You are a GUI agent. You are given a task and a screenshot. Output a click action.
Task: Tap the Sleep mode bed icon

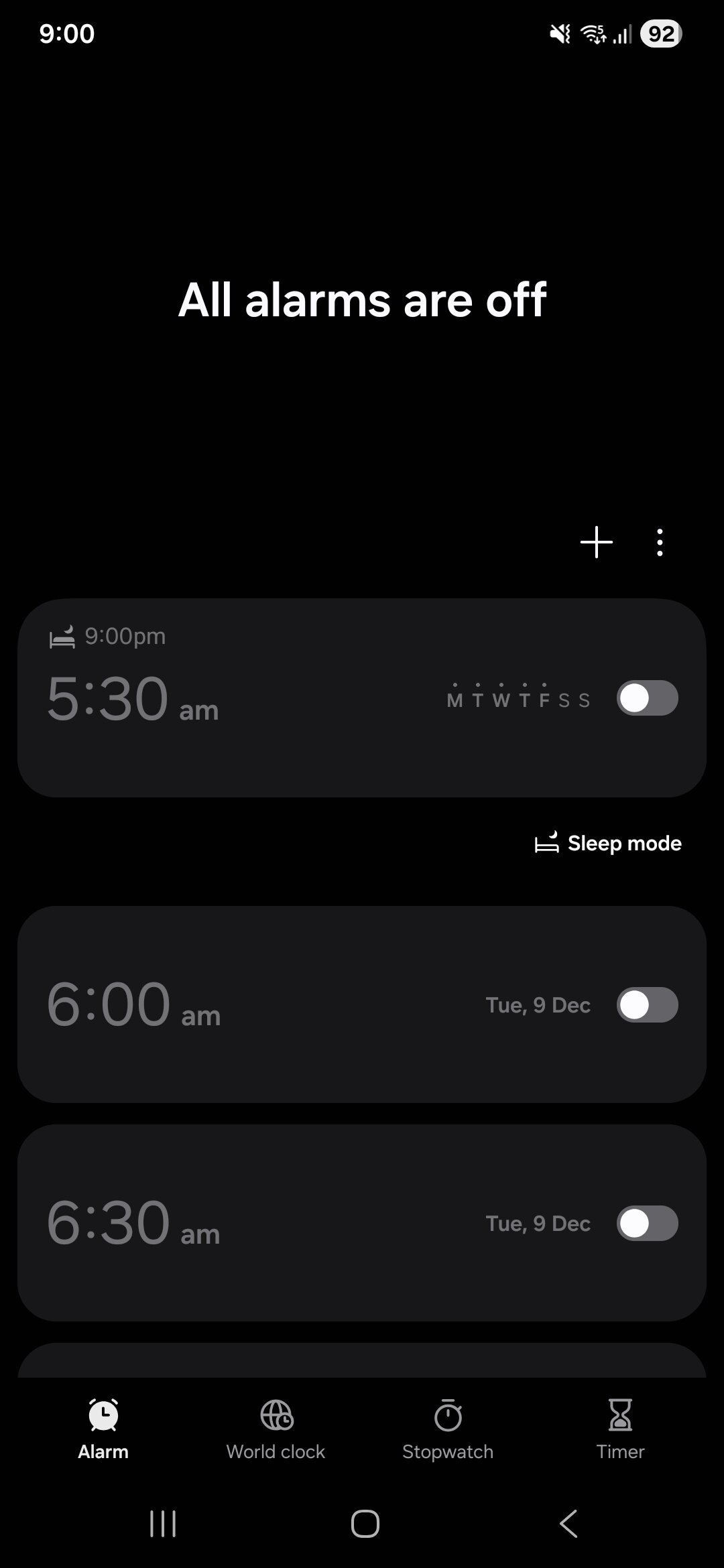click(547, 843)
